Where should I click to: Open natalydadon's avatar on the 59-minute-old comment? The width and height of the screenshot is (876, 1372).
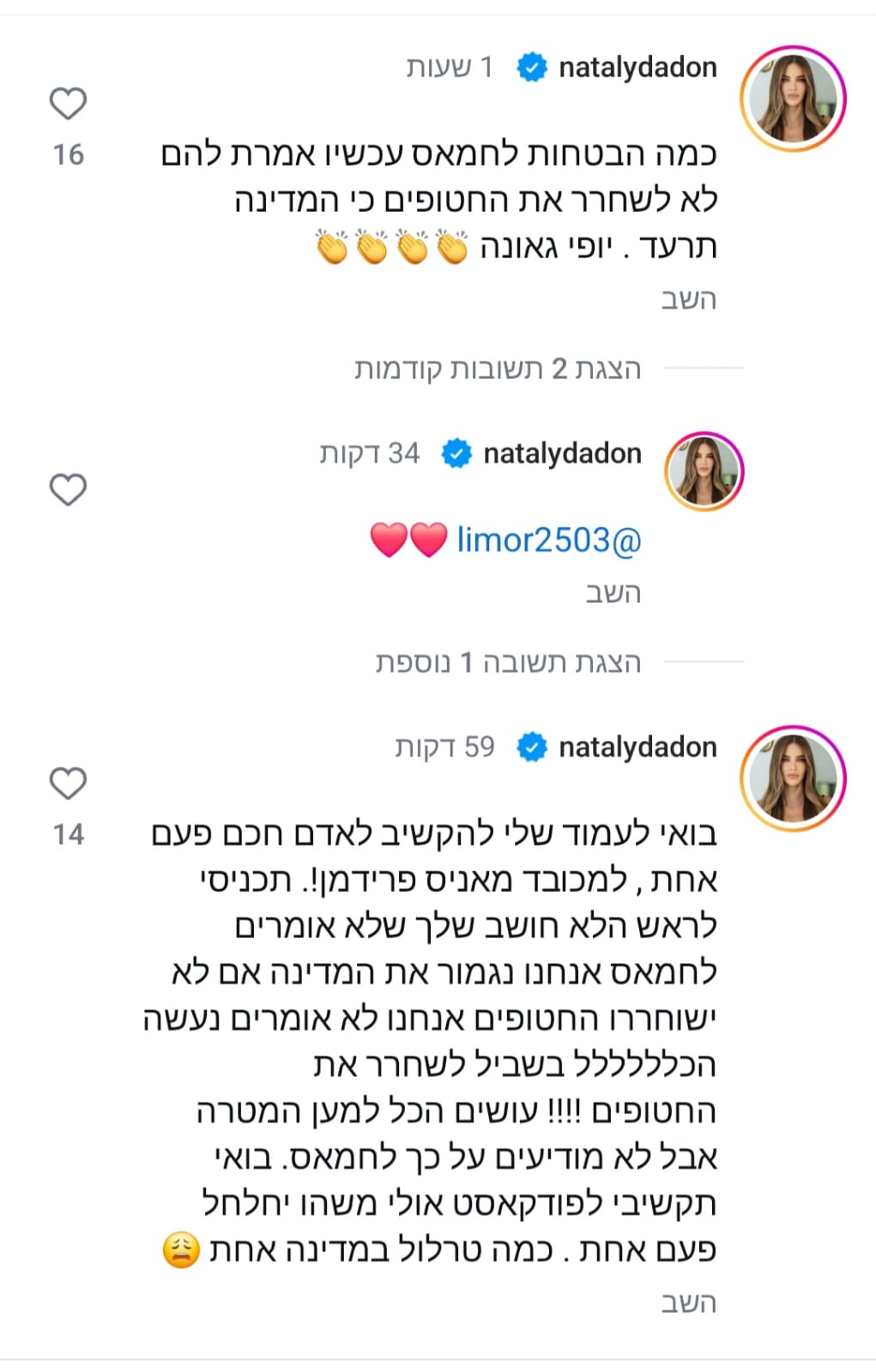coord(793,779)
